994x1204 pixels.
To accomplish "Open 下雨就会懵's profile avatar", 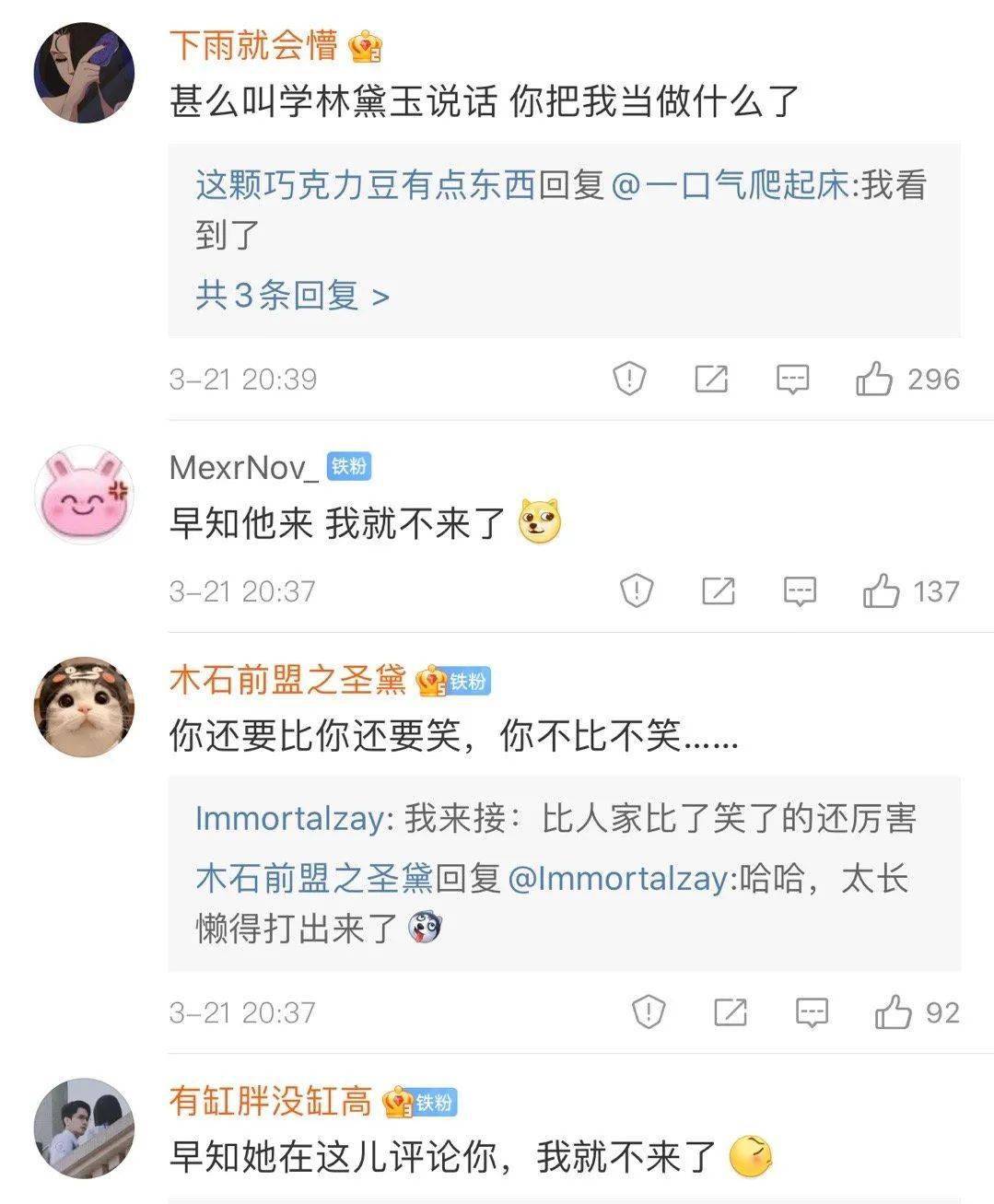I will [84, 73].
